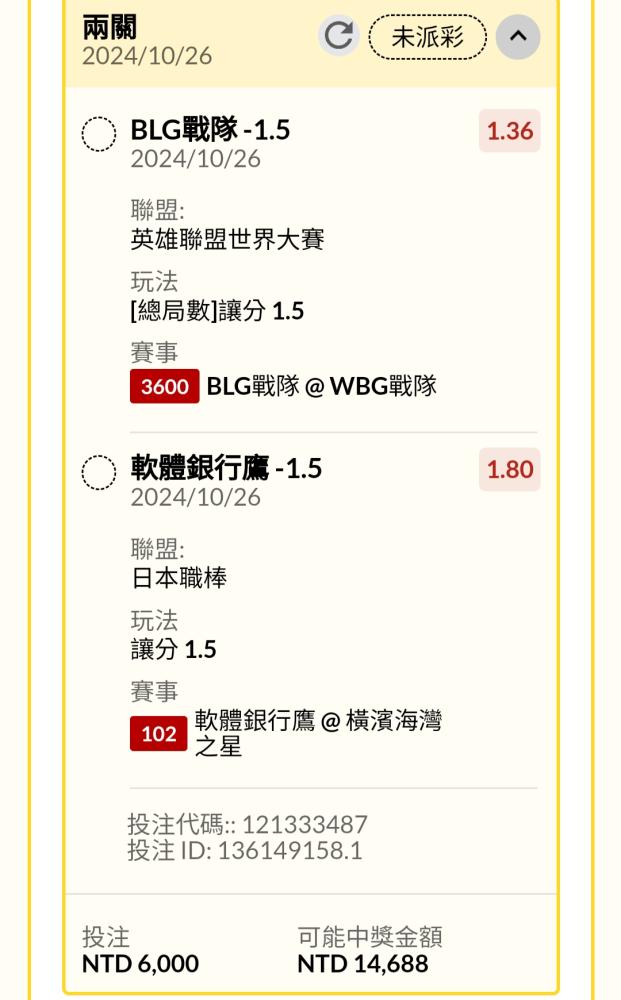Screen dimensions: 621x1000
Task: Collapse the 兩關 bet details
Action: click(518, 37)
